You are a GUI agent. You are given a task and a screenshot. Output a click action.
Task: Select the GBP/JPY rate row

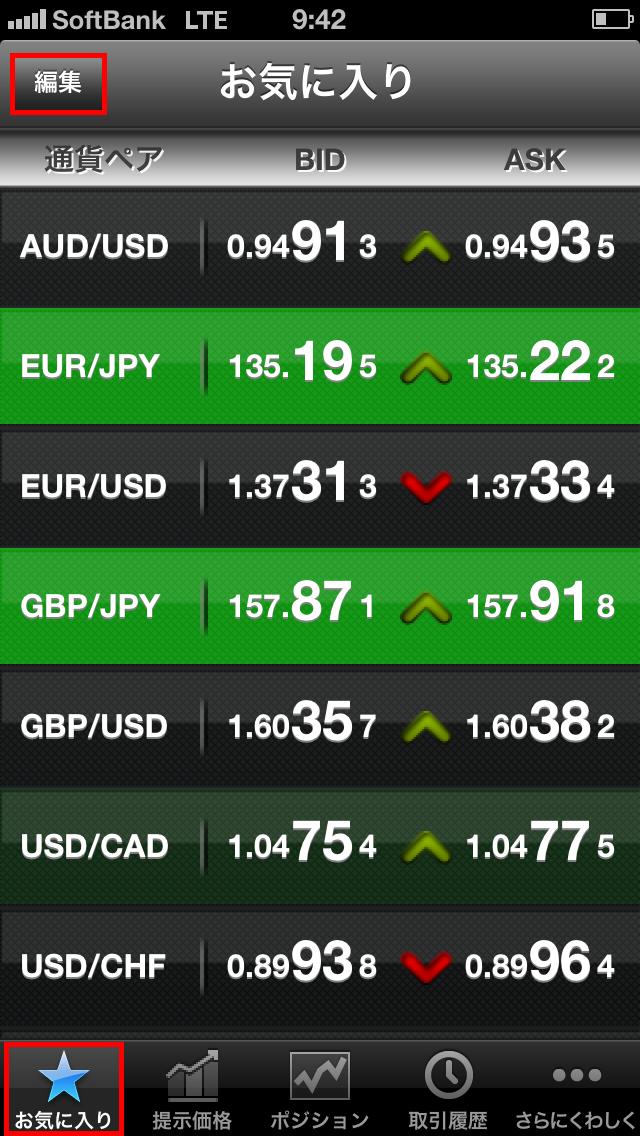[320, 606]
